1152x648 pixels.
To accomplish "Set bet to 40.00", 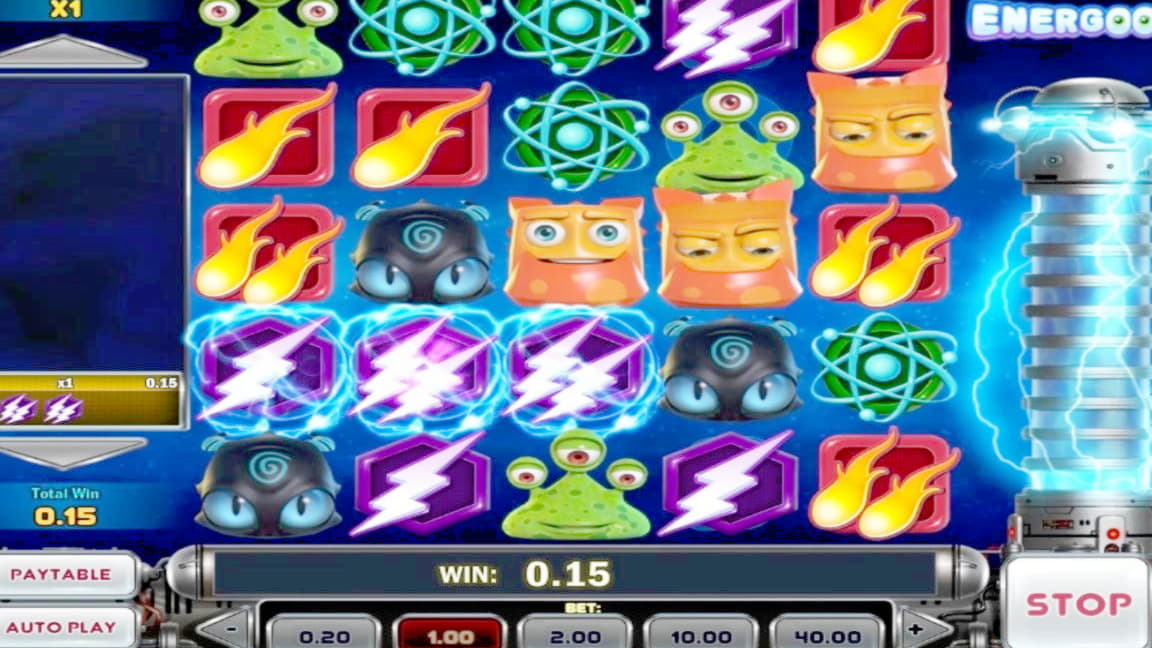I will (826, 635).
